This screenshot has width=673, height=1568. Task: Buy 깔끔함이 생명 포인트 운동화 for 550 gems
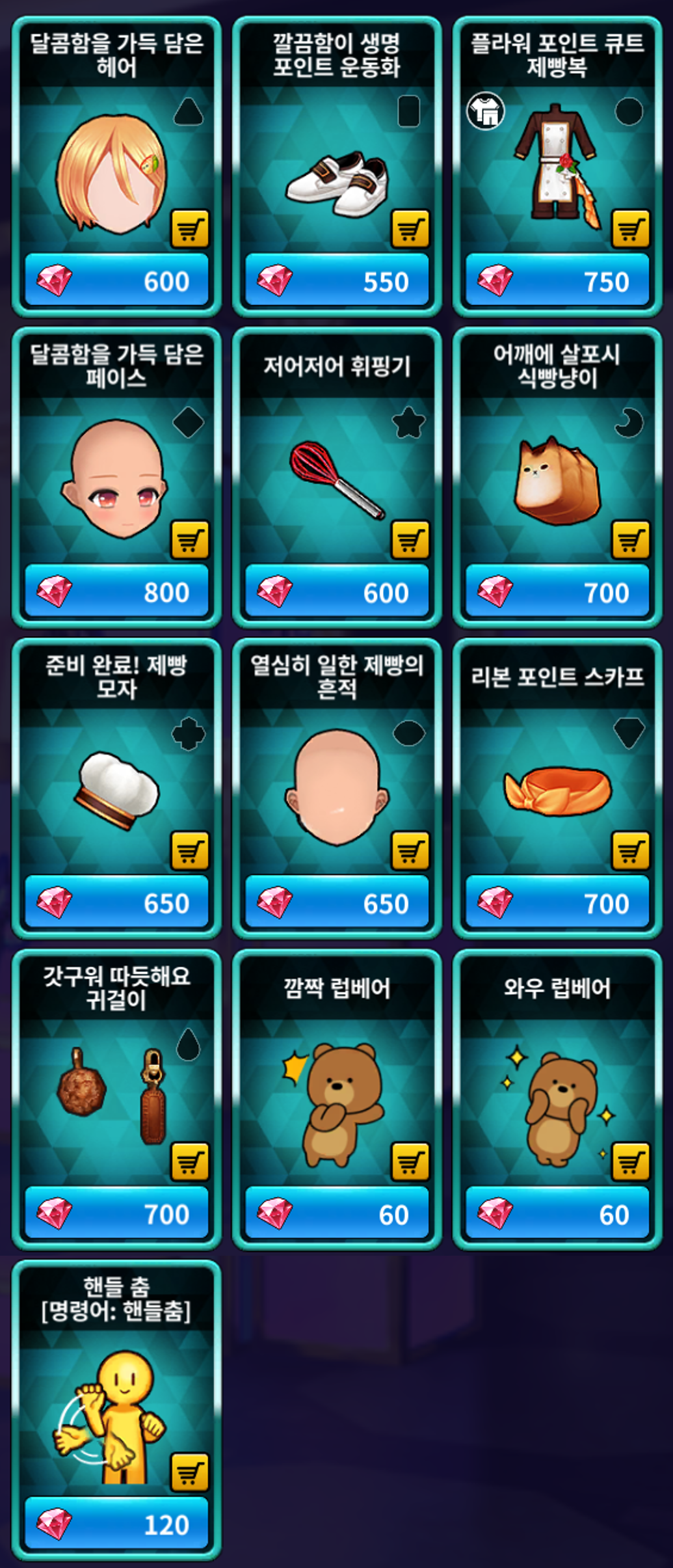coord(336,281)
